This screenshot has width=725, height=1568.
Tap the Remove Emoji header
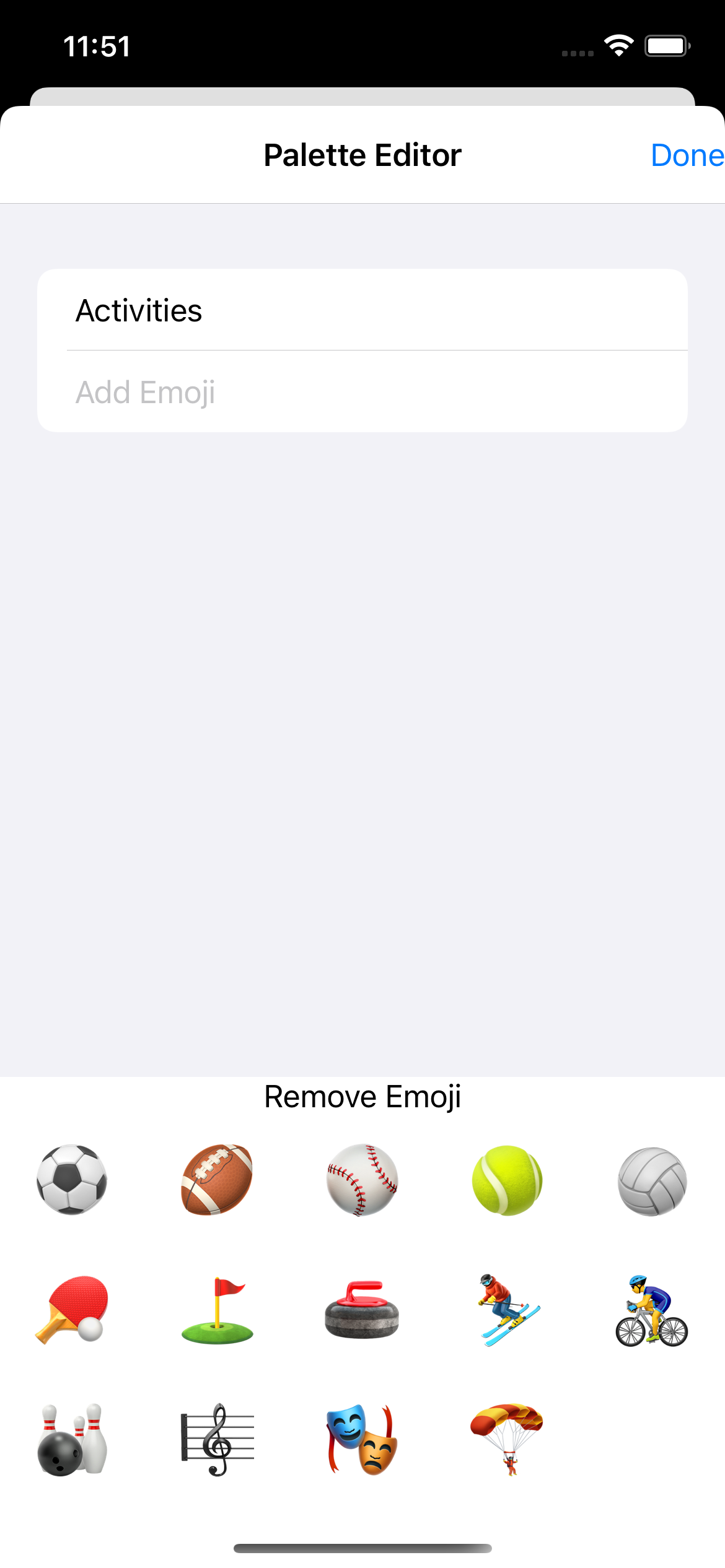[x=362, y=1095]
